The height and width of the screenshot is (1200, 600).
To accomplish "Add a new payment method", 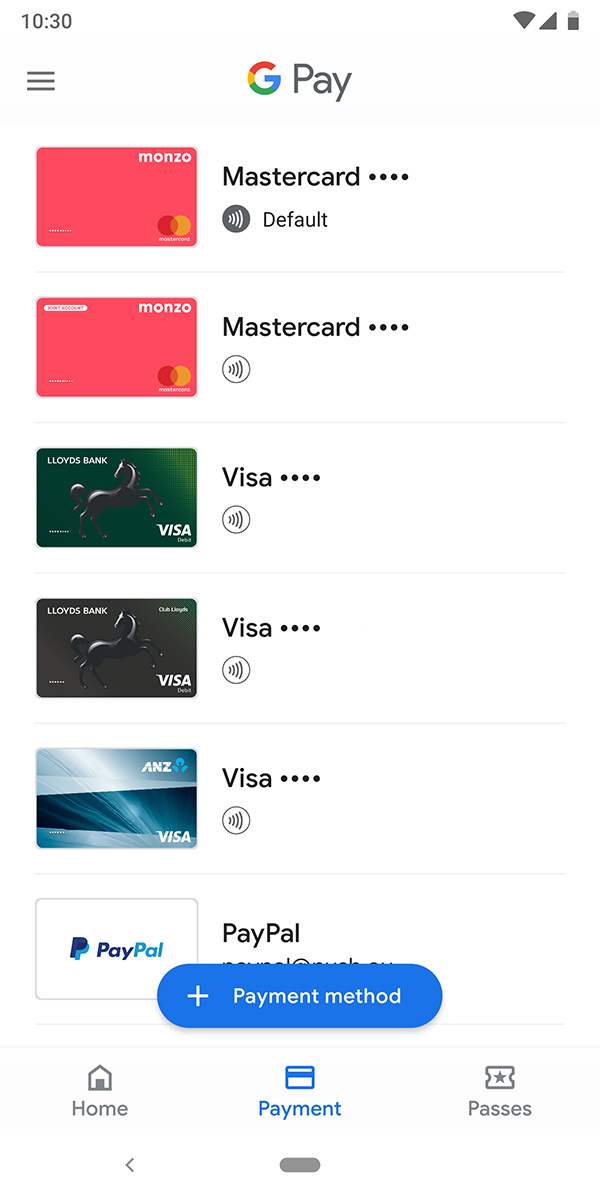I will click(299, 996).
